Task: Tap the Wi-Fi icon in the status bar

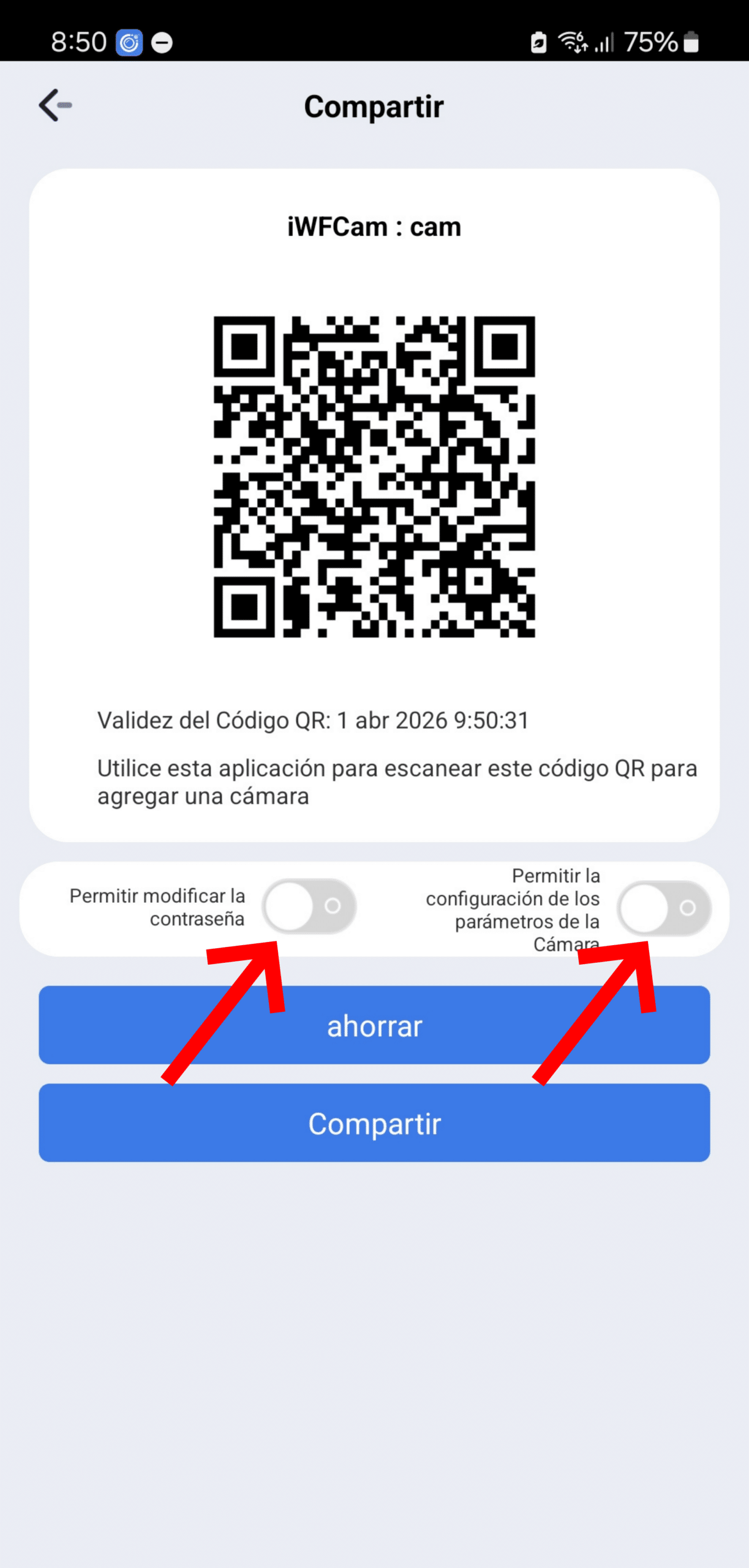Action: pos(573,42)
